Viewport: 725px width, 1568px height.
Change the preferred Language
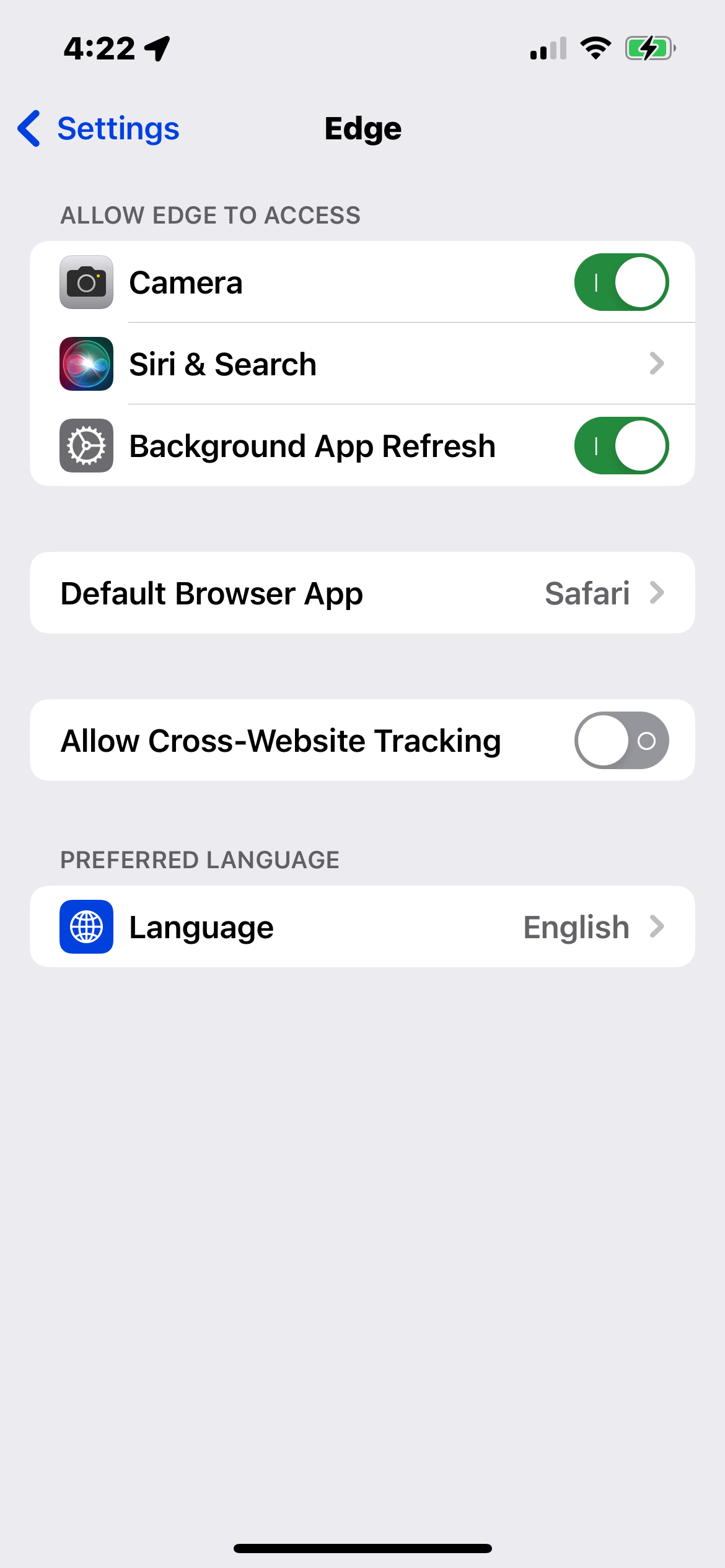362,927
